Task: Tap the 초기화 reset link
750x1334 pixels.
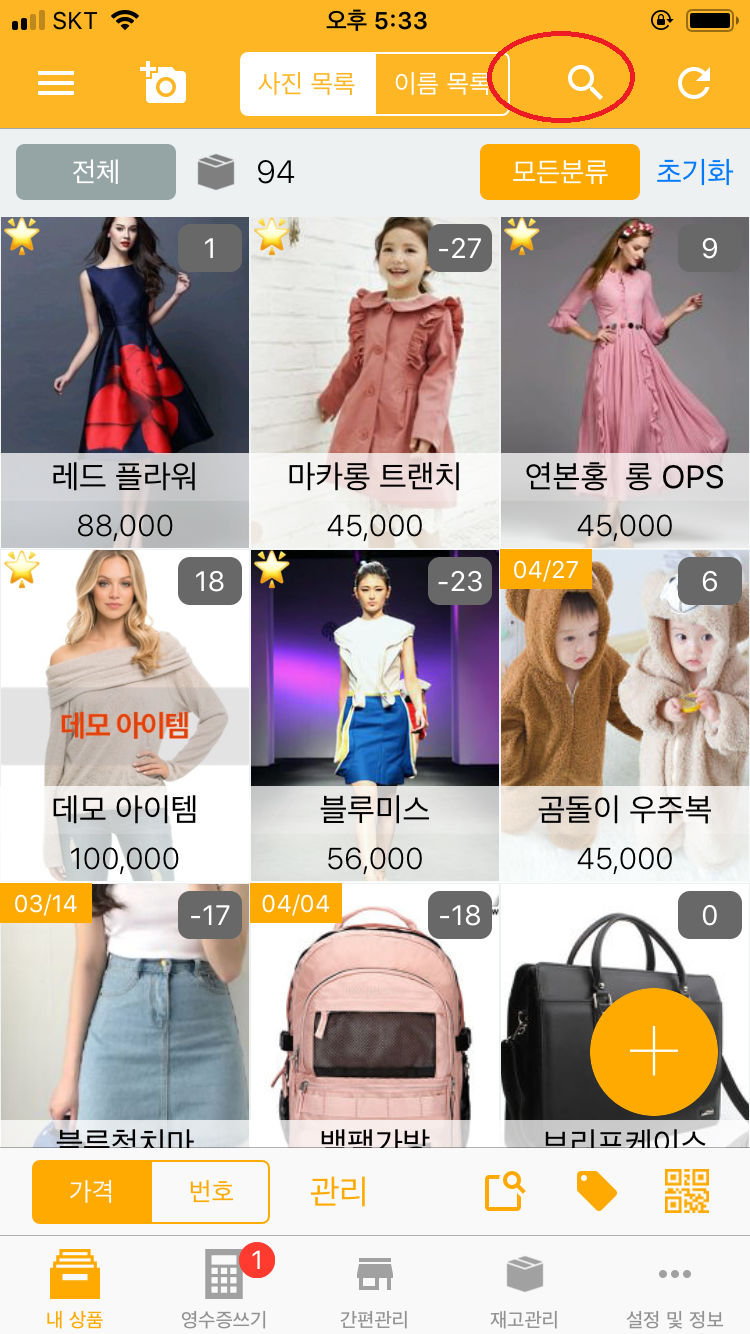Action: coord(694,172)
